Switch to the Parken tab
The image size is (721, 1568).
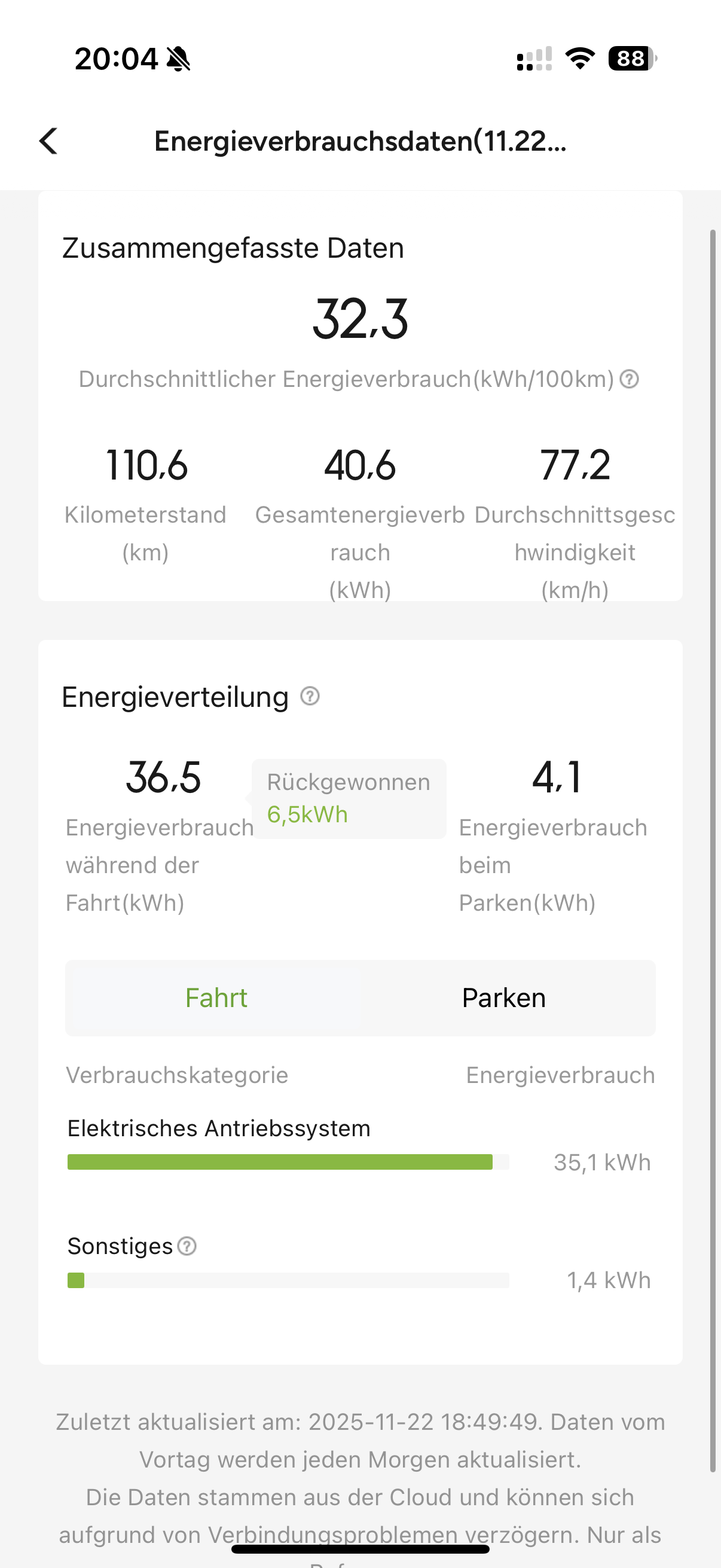click(x=504, y=998)
